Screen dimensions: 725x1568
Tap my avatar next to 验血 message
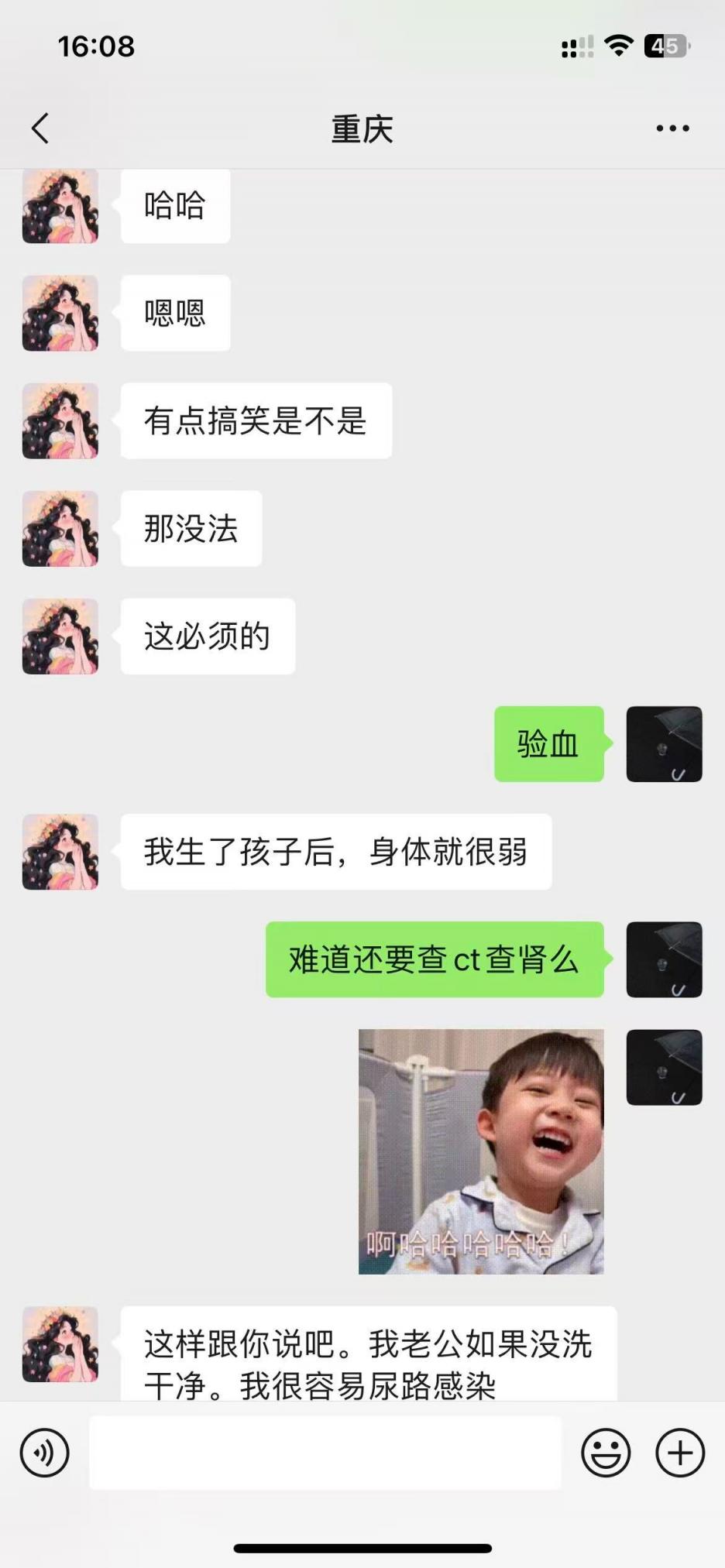[664, 744]
